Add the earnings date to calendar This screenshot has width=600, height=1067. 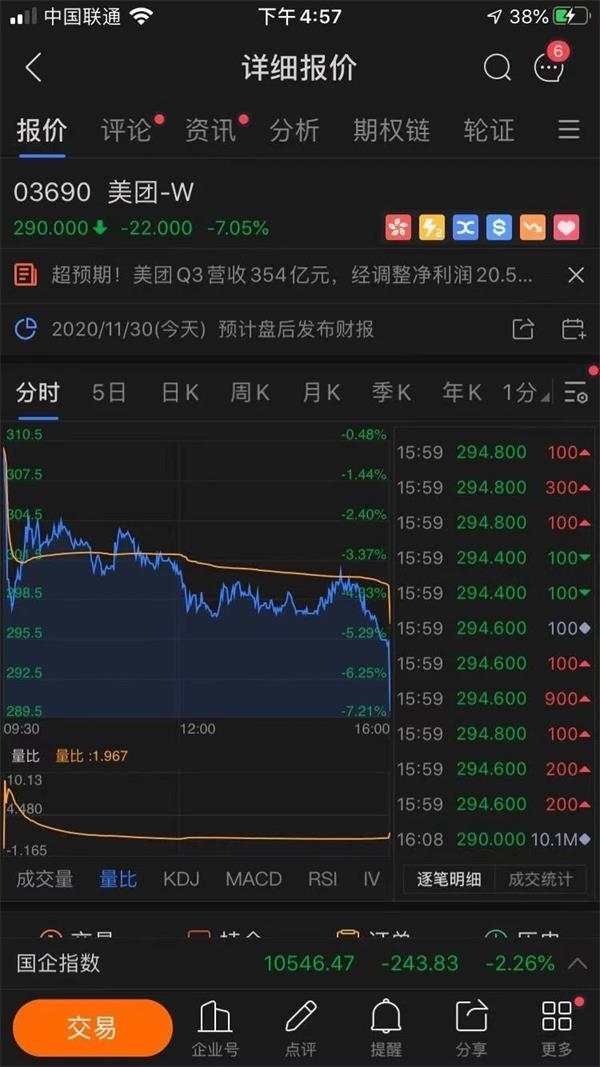tap(573, 329)
